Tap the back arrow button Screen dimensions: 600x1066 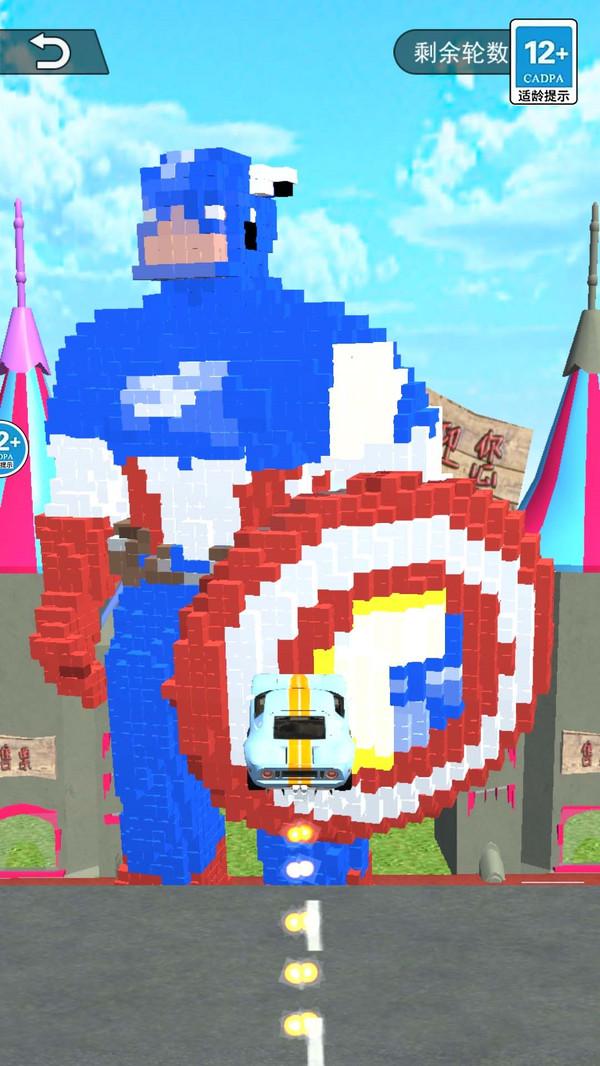(x=48, y=51)
